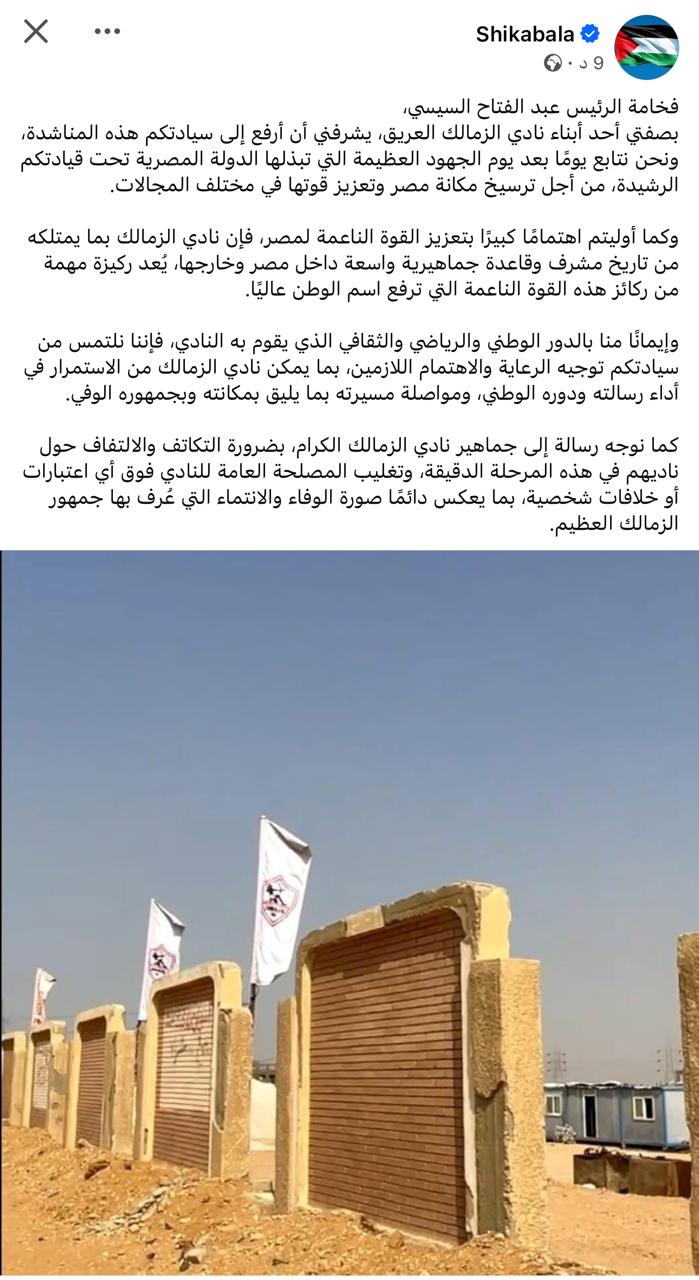Tap Shikabala's profile picture
Image resolution: width=699 pixels, height=1280 pixels.
coord(646,47)
